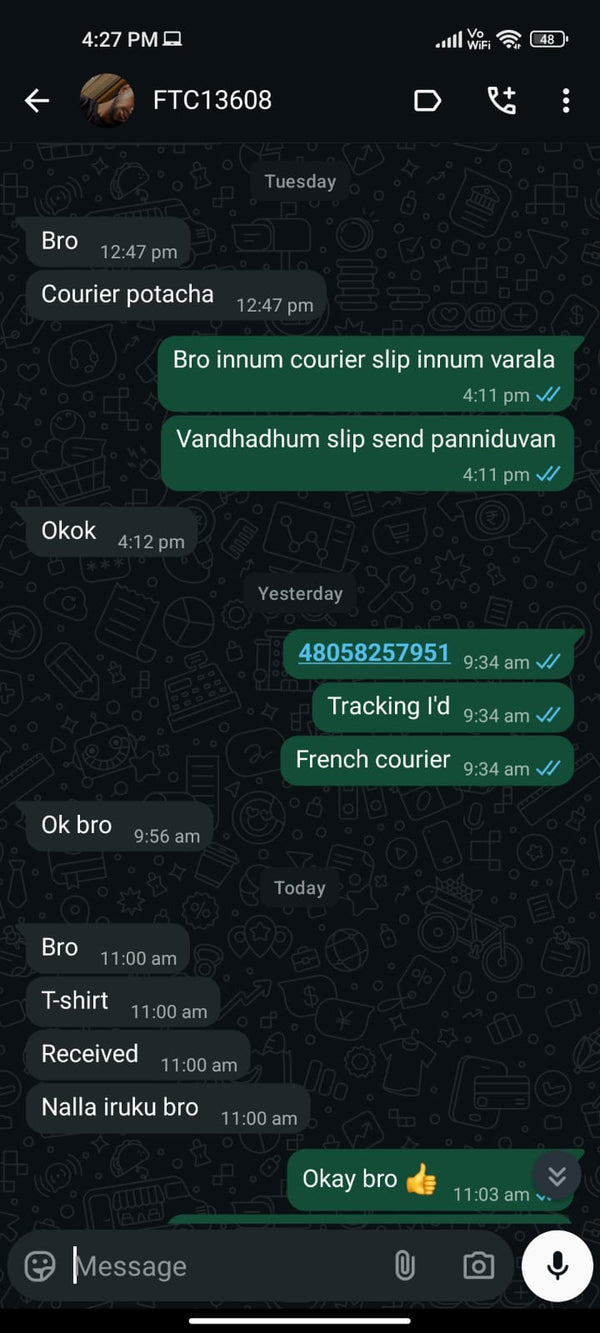Viewport: 600px width, 1333px height.
Task: Open the label tag icon
Action: tap(427, 100)
